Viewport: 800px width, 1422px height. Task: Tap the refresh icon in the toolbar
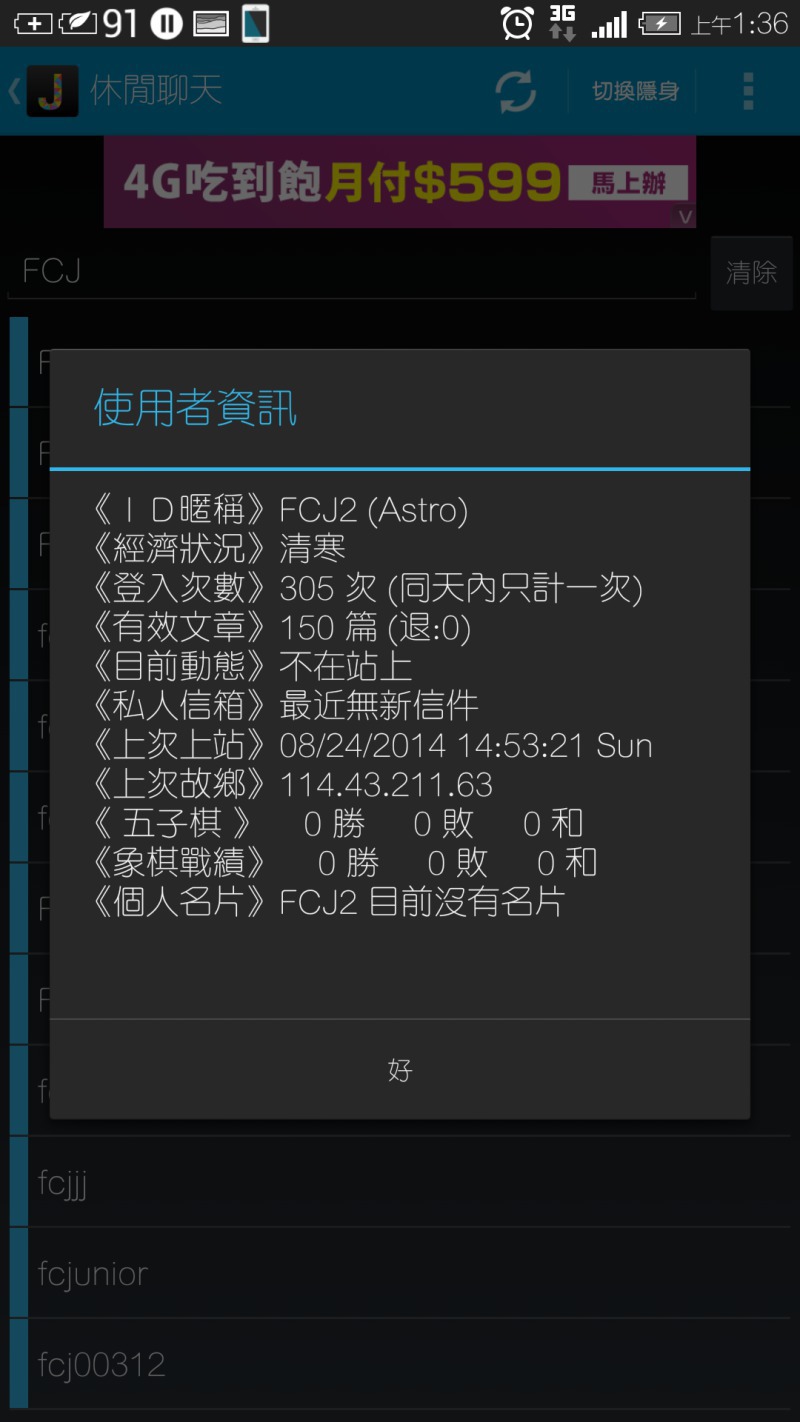point(516,91)
